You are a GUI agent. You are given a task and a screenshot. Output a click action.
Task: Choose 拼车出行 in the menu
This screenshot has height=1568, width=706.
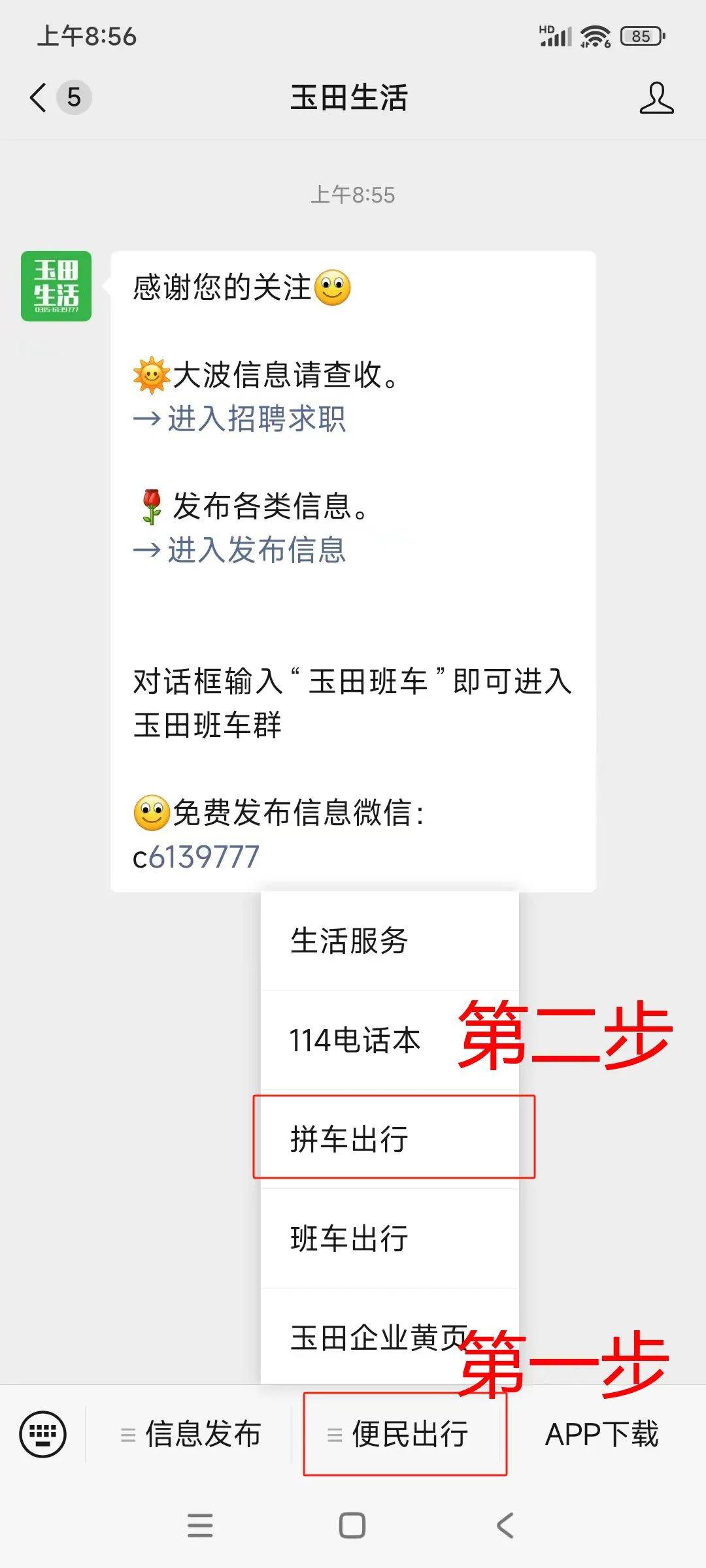click(349, 1139)
